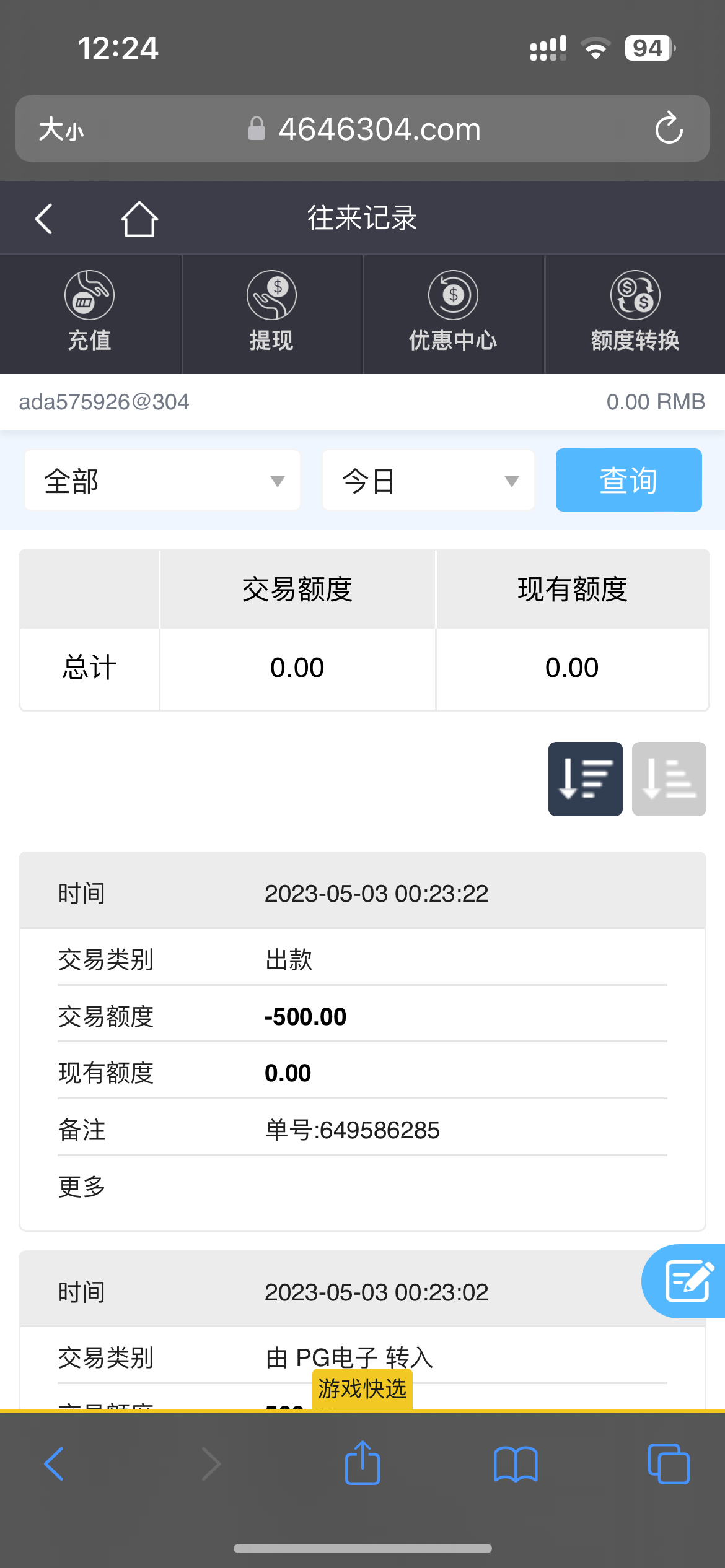
Task: Show open Safari tabs
Action: (x=668, y=1464)
